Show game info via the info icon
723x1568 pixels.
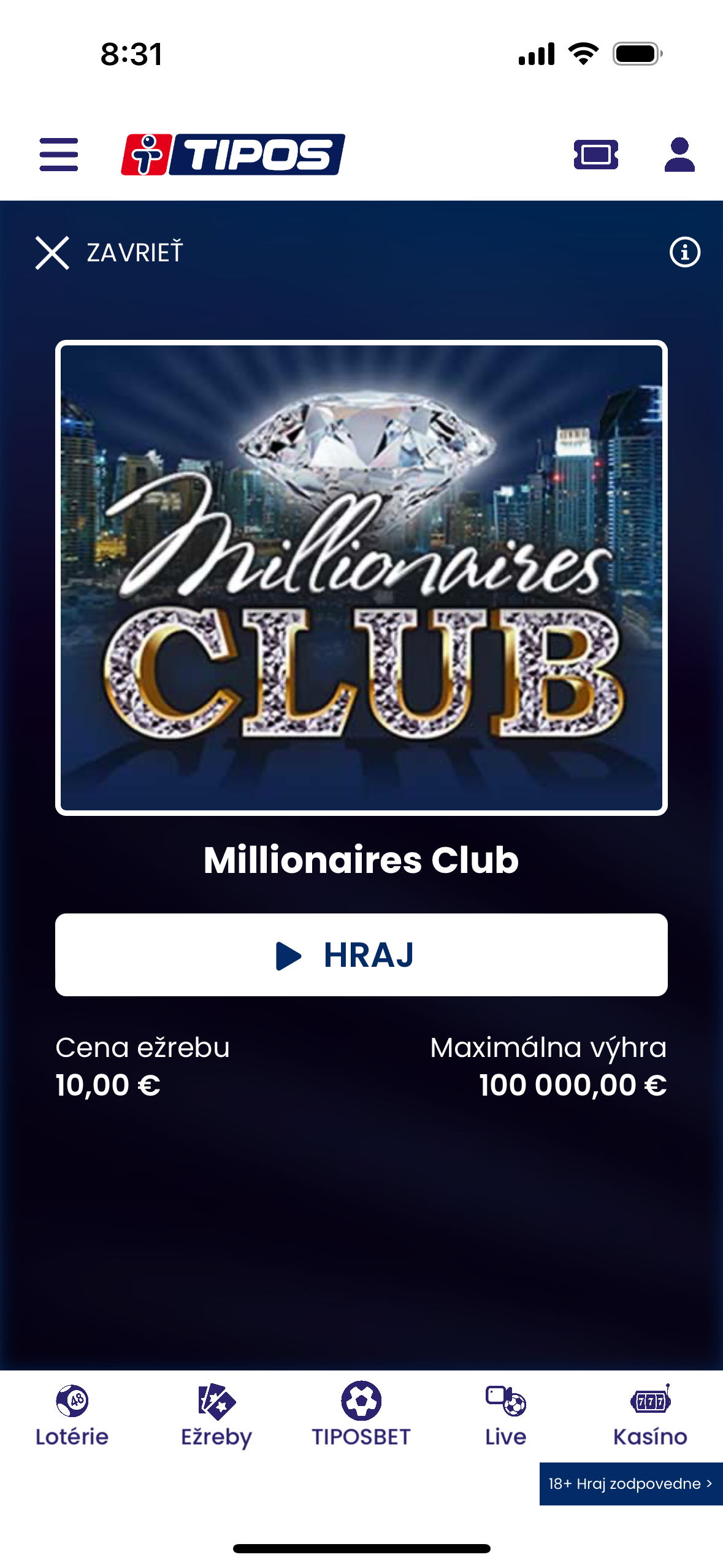[684, 252]
